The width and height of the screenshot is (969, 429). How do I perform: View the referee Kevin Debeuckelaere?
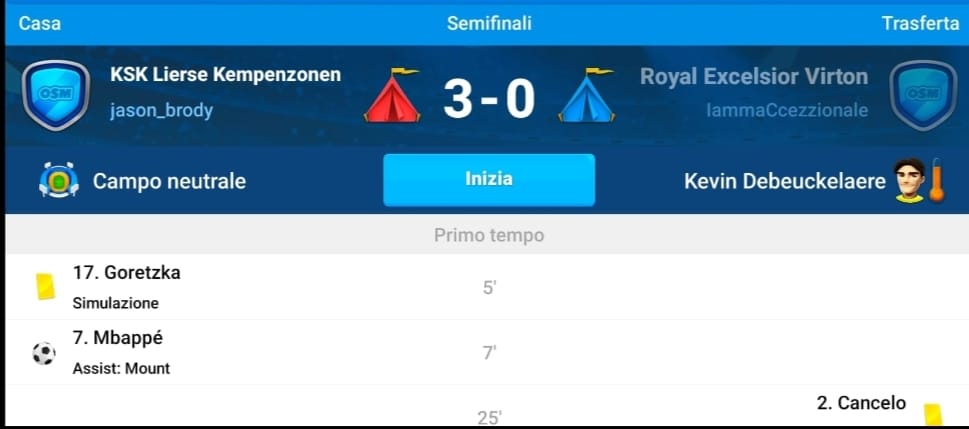pyautogui.click(x=783, y=182)
